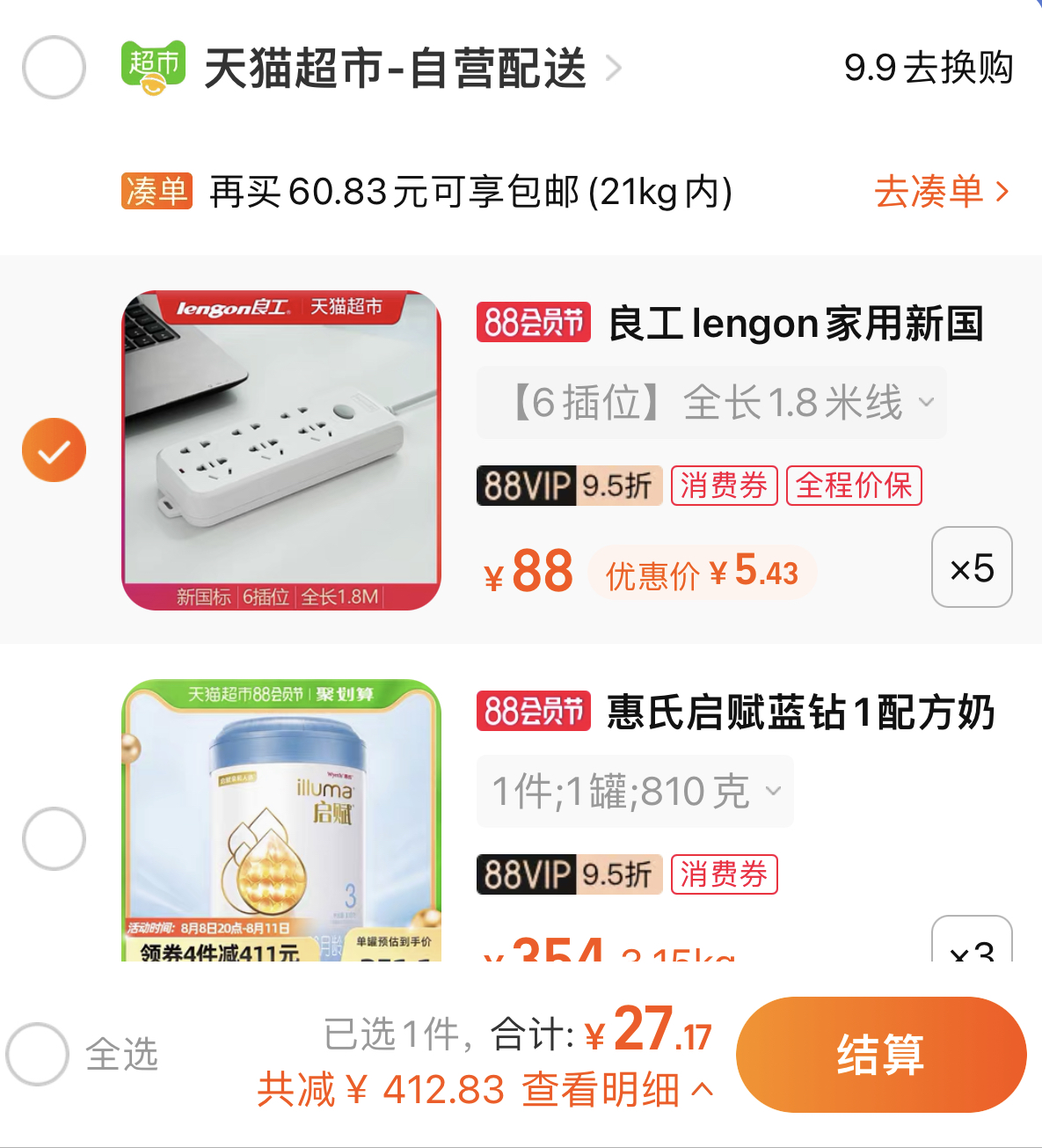
Task: Expand the 【6插位】全长1.8米线 spec dropdown
Action: (710, 403)
